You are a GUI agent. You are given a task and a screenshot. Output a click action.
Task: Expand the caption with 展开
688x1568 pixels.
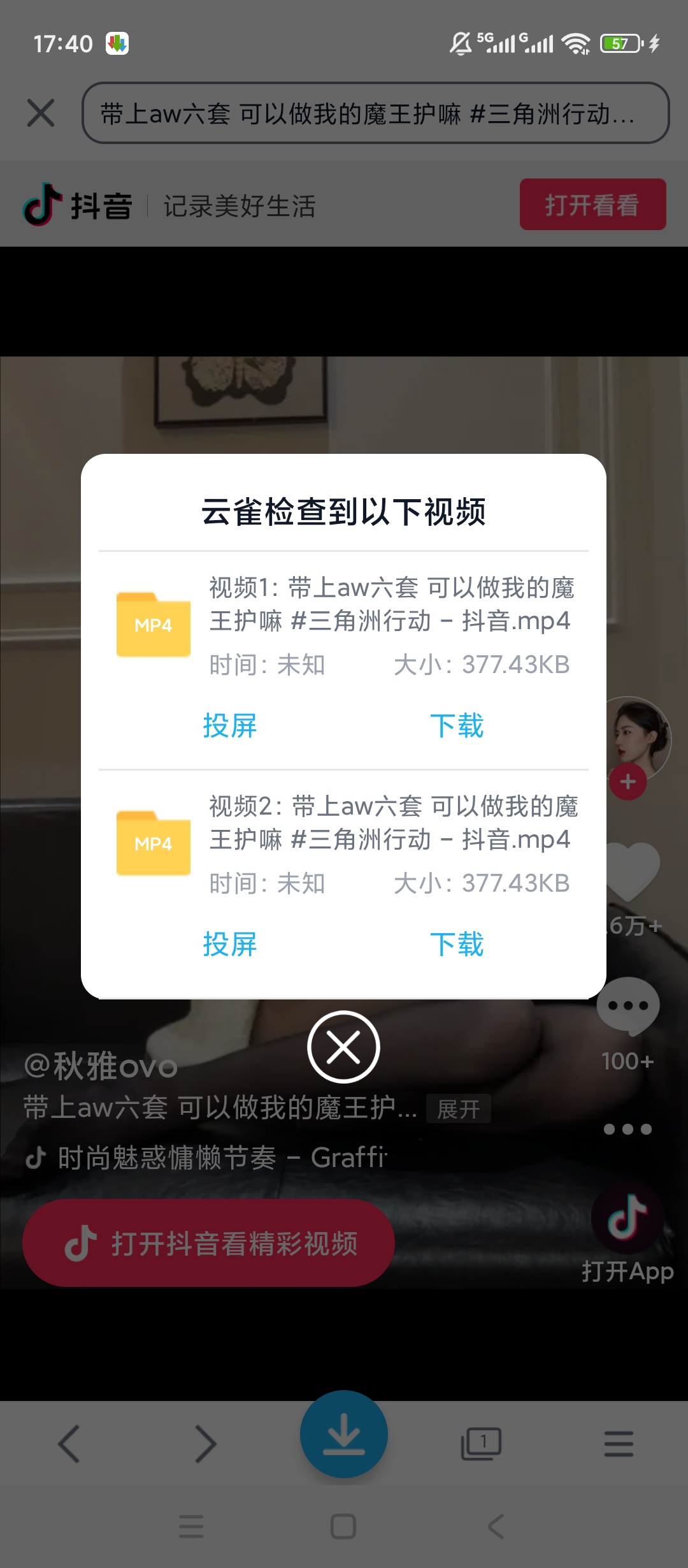click(458, 1109)
